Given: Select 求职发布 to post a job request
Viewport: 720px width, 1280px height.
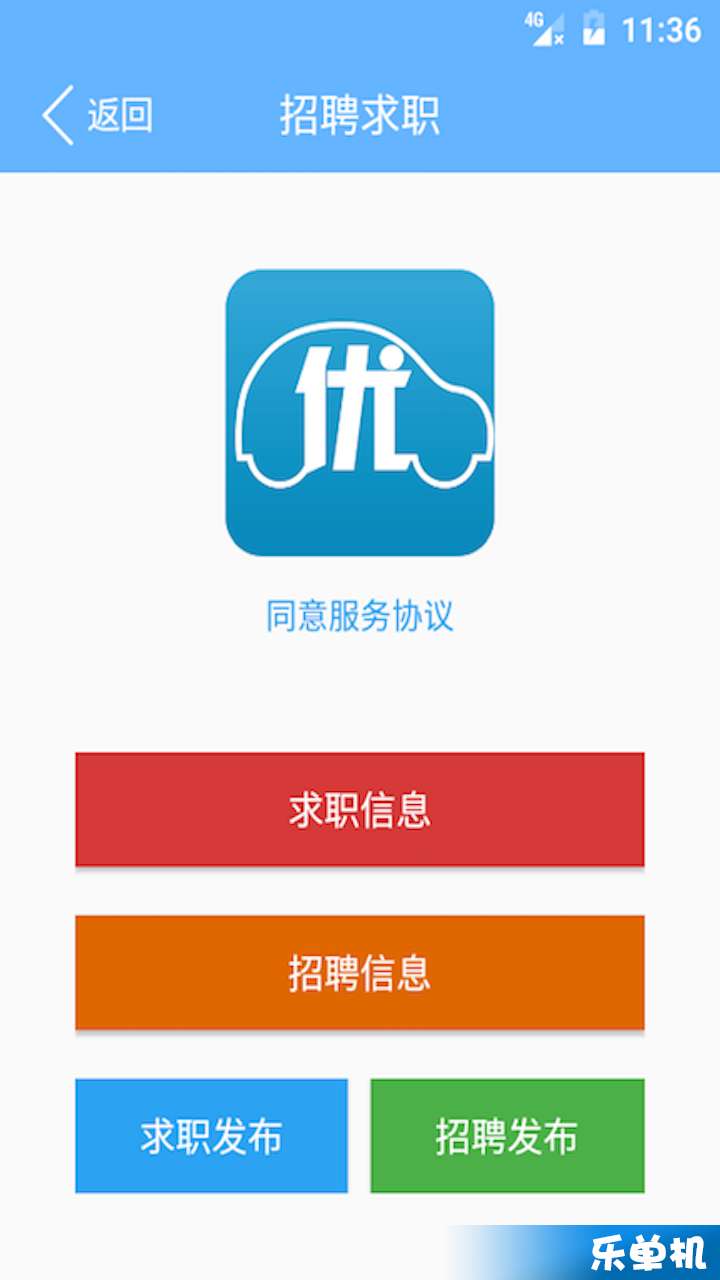Looking at the screenshot, I should (x=212, y=1136).
